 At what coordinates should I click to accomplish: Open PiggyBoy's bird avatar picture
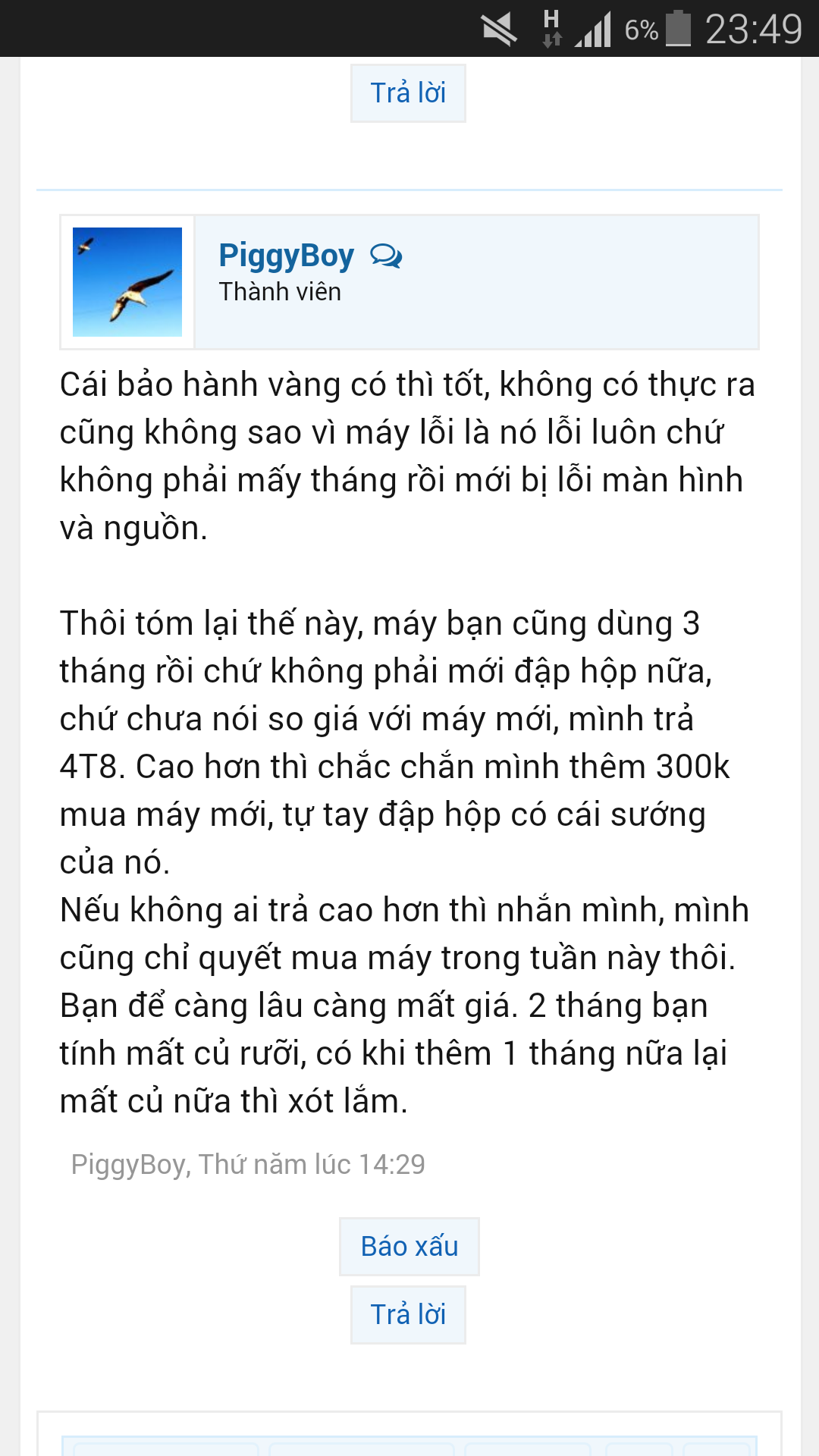[x=127, y=282]
